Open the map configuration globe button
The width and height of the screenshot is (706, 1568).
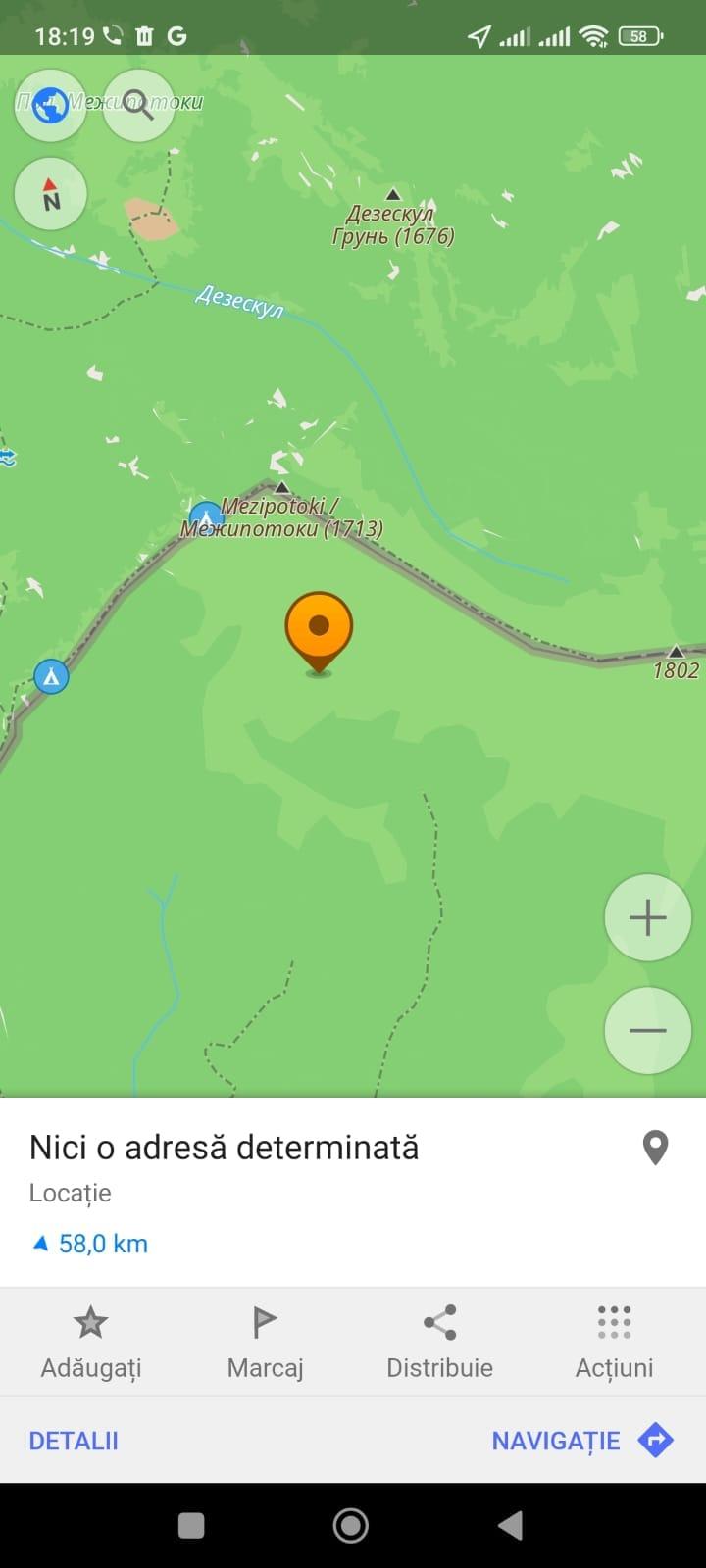click(x=50, y=105)
